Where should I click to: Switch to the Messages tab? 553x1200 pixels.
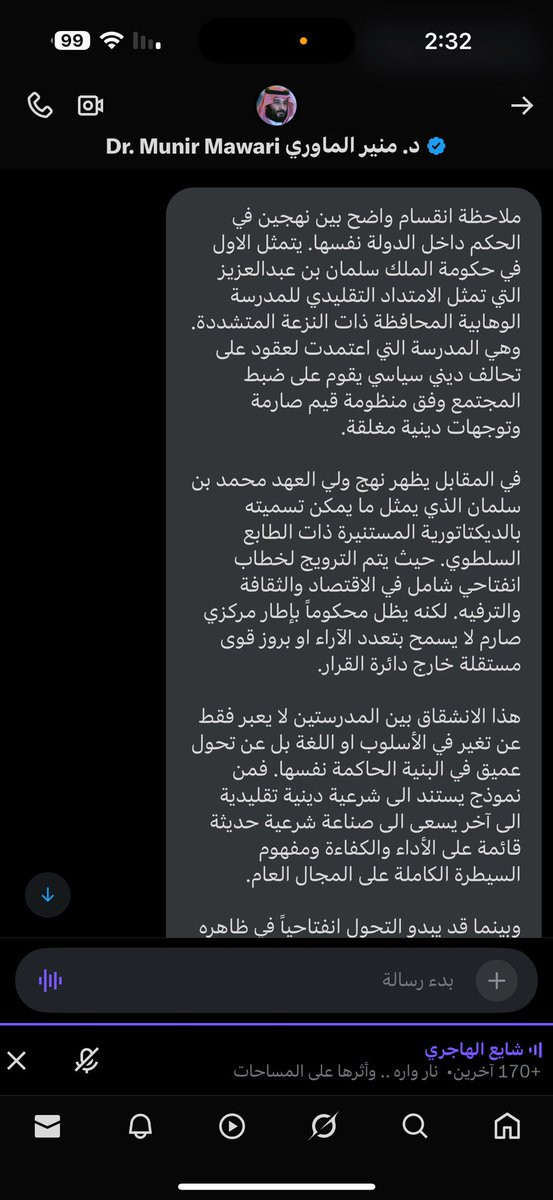click(47, 1127)
